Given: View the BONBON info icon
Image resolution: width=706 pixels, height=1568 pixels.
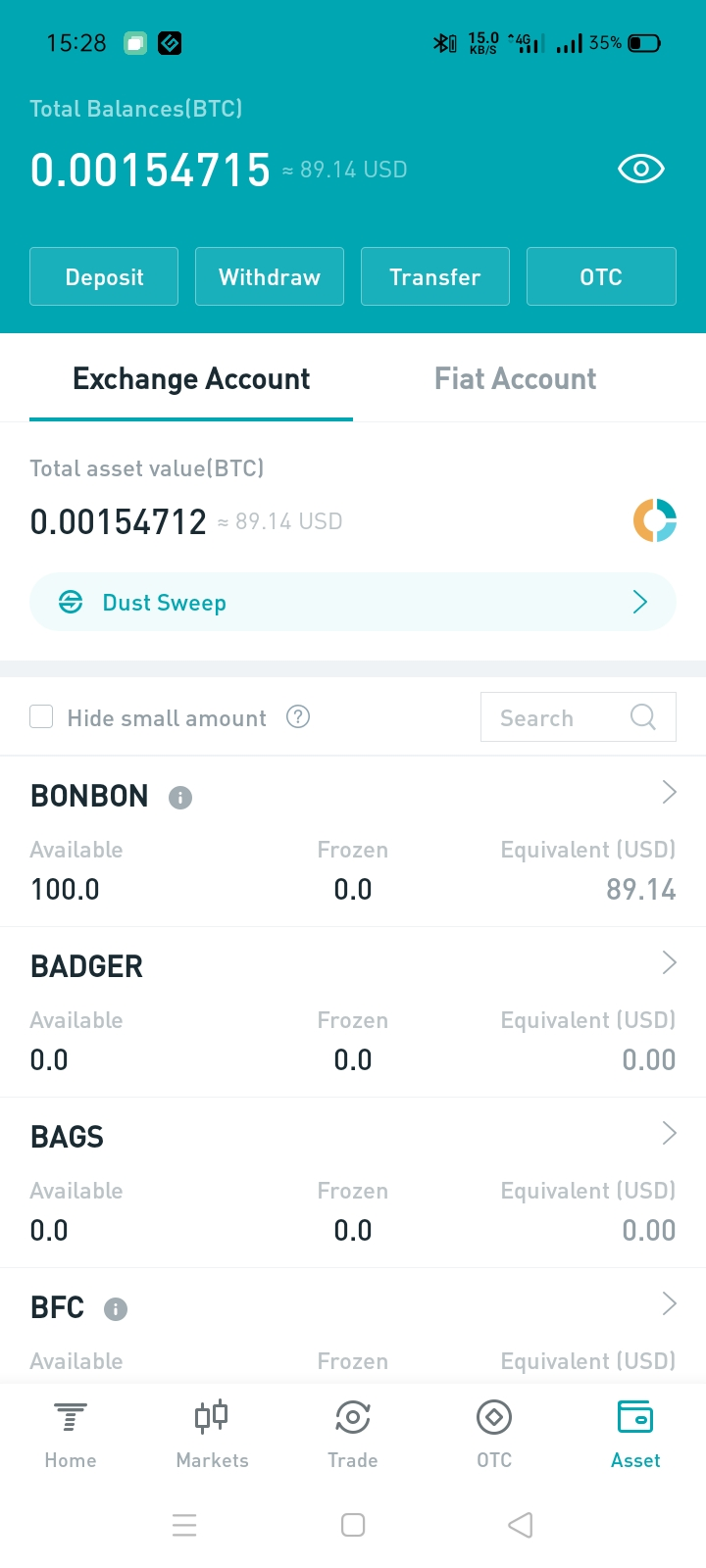Looking at the screenshot, I should point(180,798).
